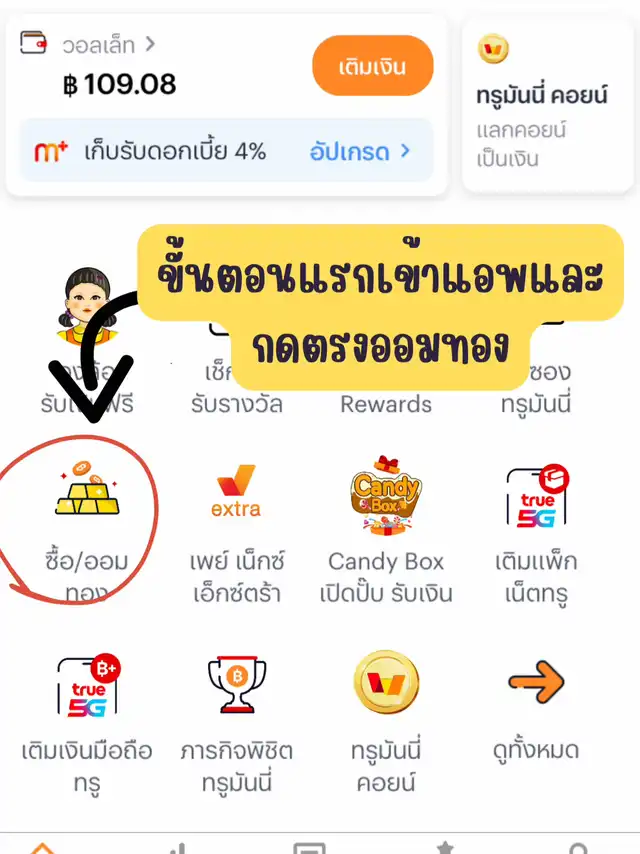Tap the เติมเงิน top-up button

372,68
